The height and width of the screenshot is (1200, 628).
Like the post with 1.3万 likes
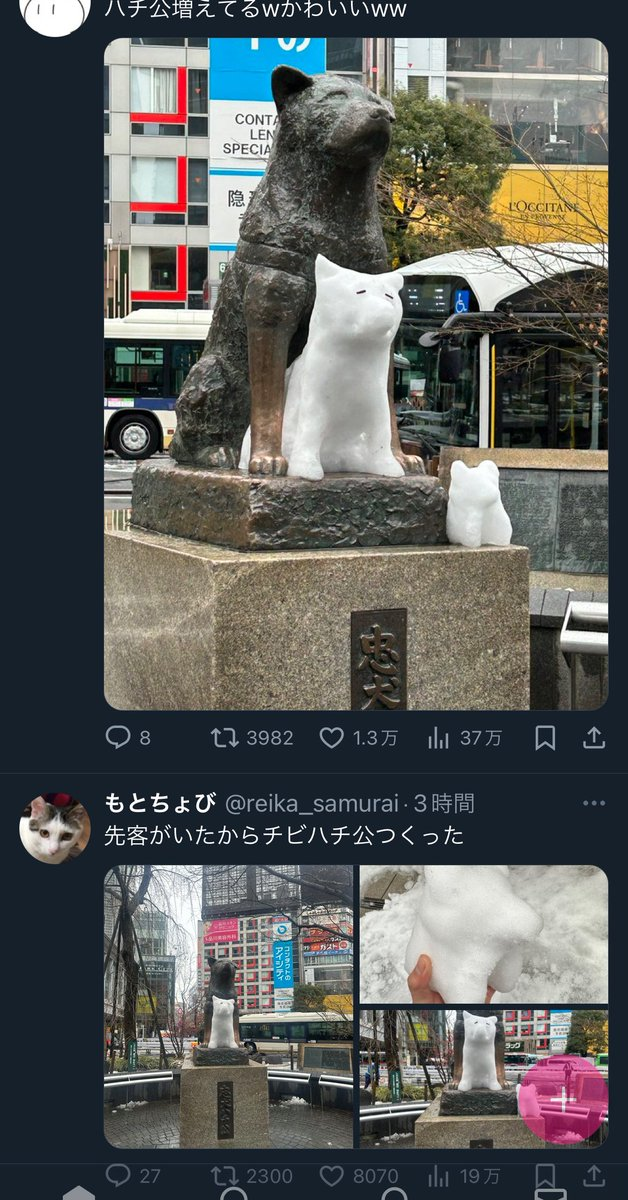[x=331, y=738]
